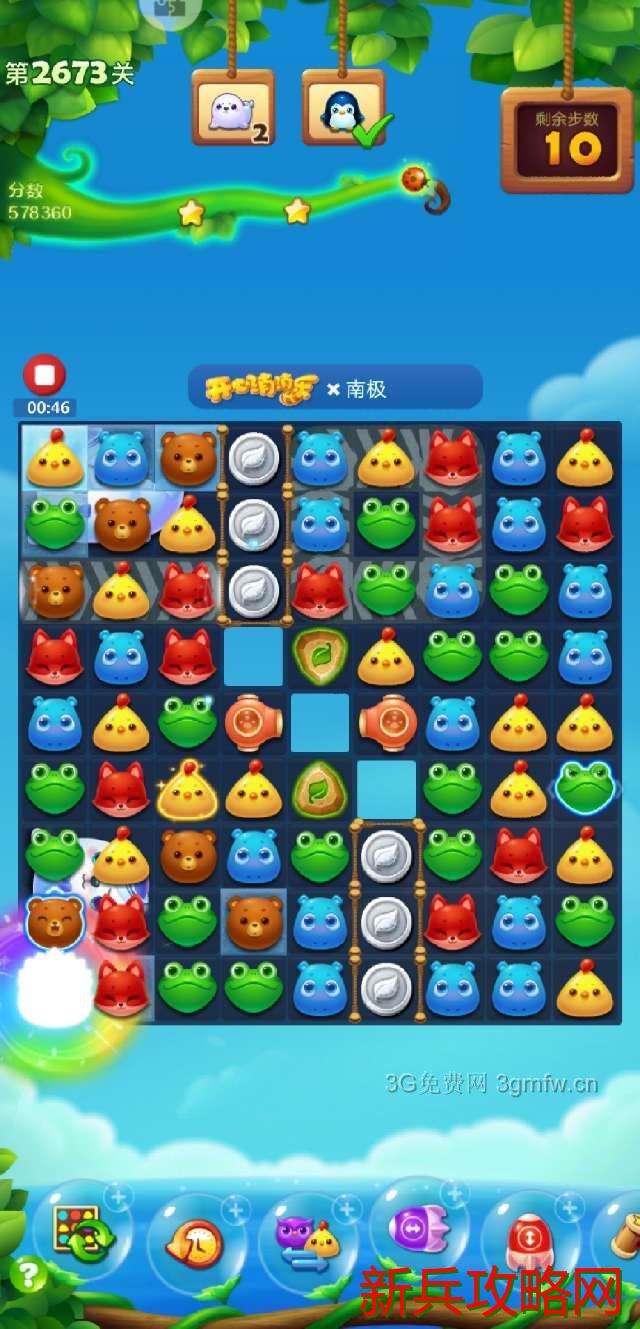Tap the highlighted green frog tile

584,787
